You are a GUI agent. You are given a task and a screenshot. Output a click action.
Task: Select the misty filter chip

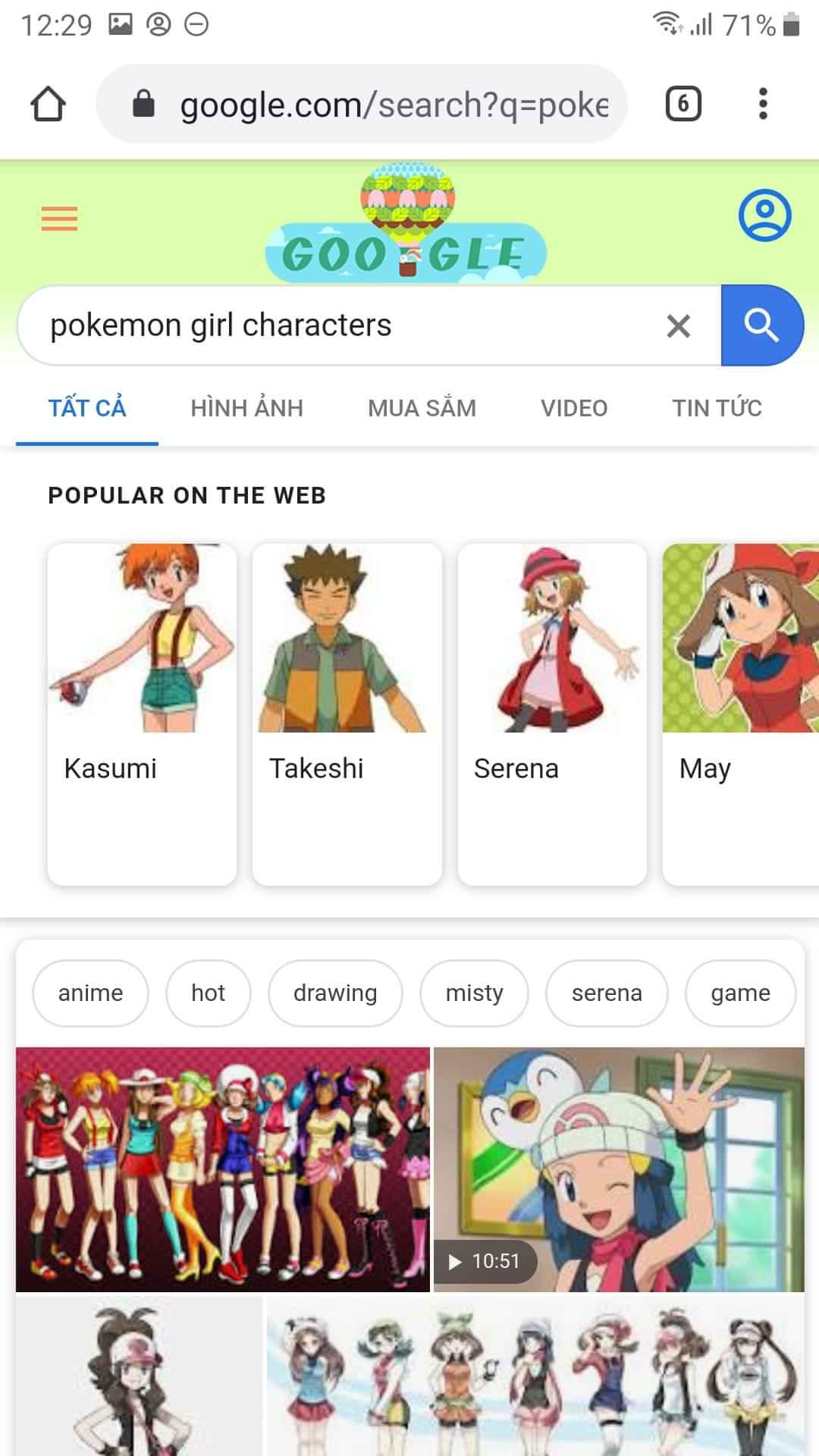(x=474, y=993)
